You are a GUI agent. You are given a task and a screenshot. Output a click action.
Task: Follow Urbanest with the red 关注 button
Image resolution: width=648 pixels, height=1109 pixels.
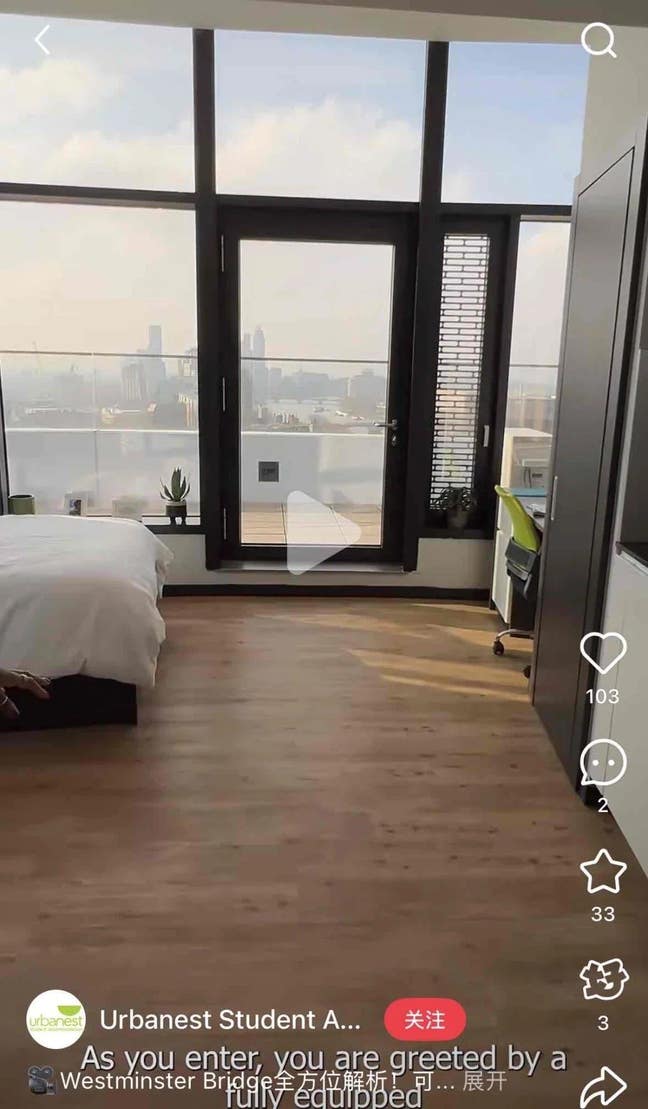coord(425,1019)
